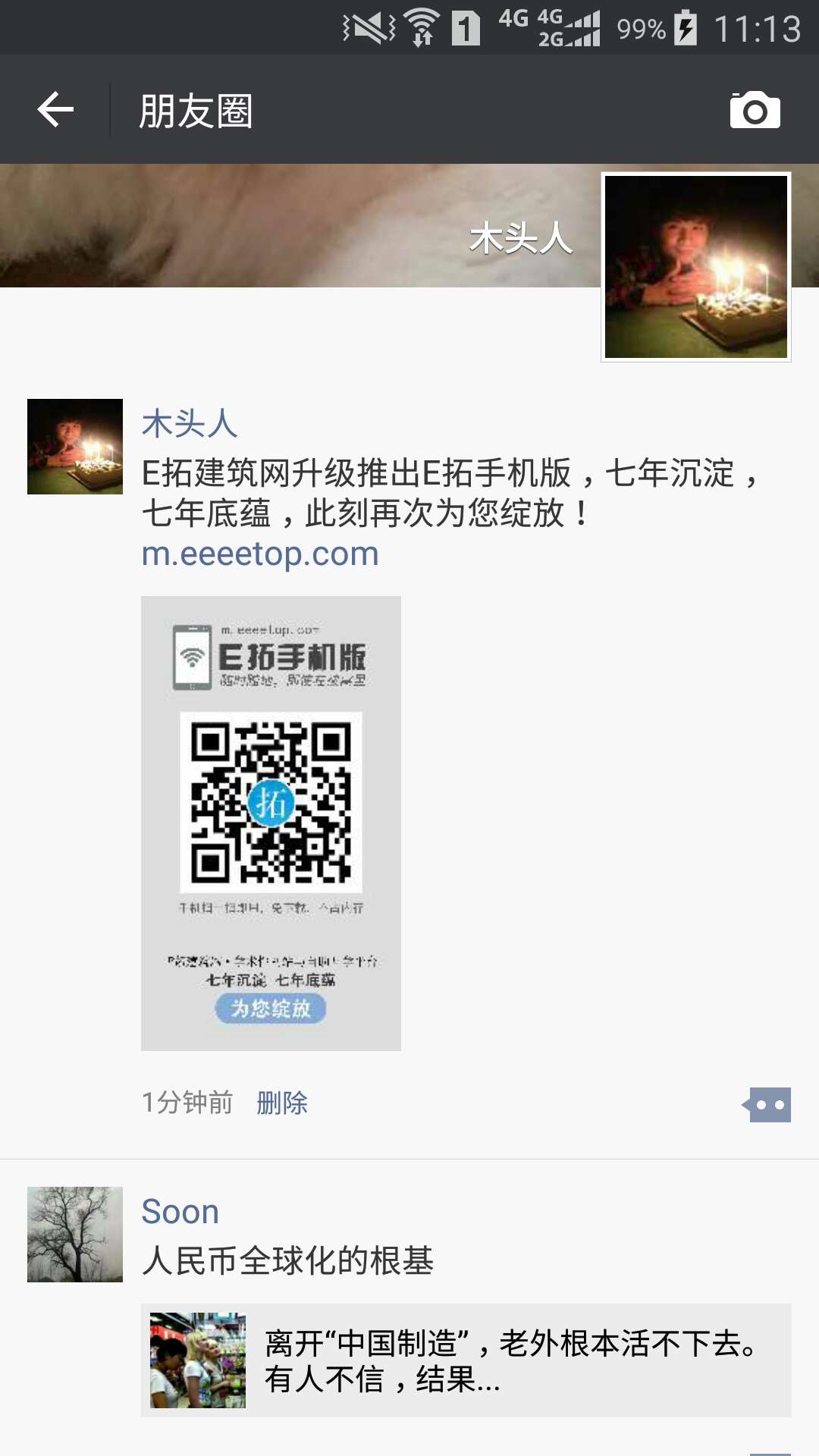The width and height of the screenshot is (819, 1456).
Task: View the E拓手机版 post image
Action: click(x=271, y=823)
